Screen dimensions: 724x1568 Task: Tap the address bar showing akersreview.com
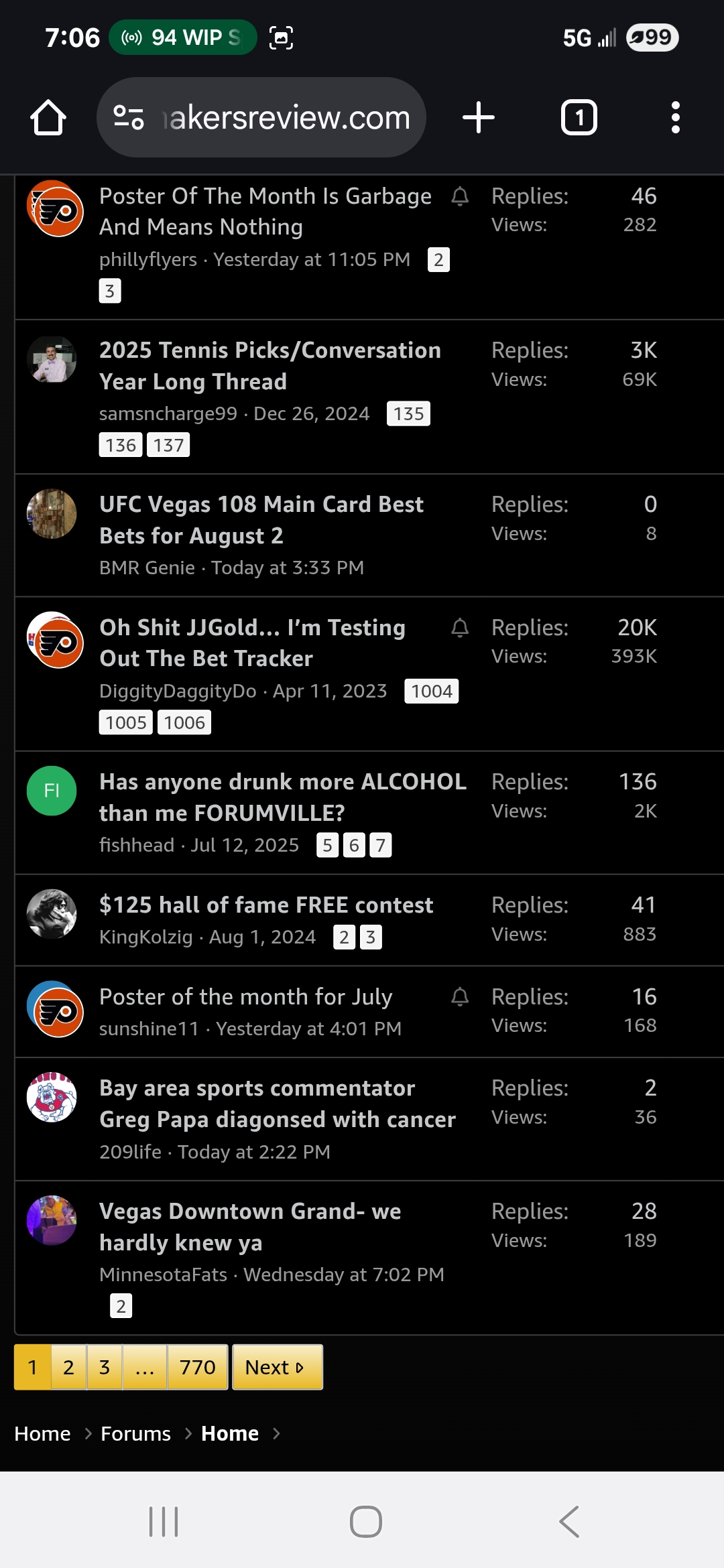[261, 118]
